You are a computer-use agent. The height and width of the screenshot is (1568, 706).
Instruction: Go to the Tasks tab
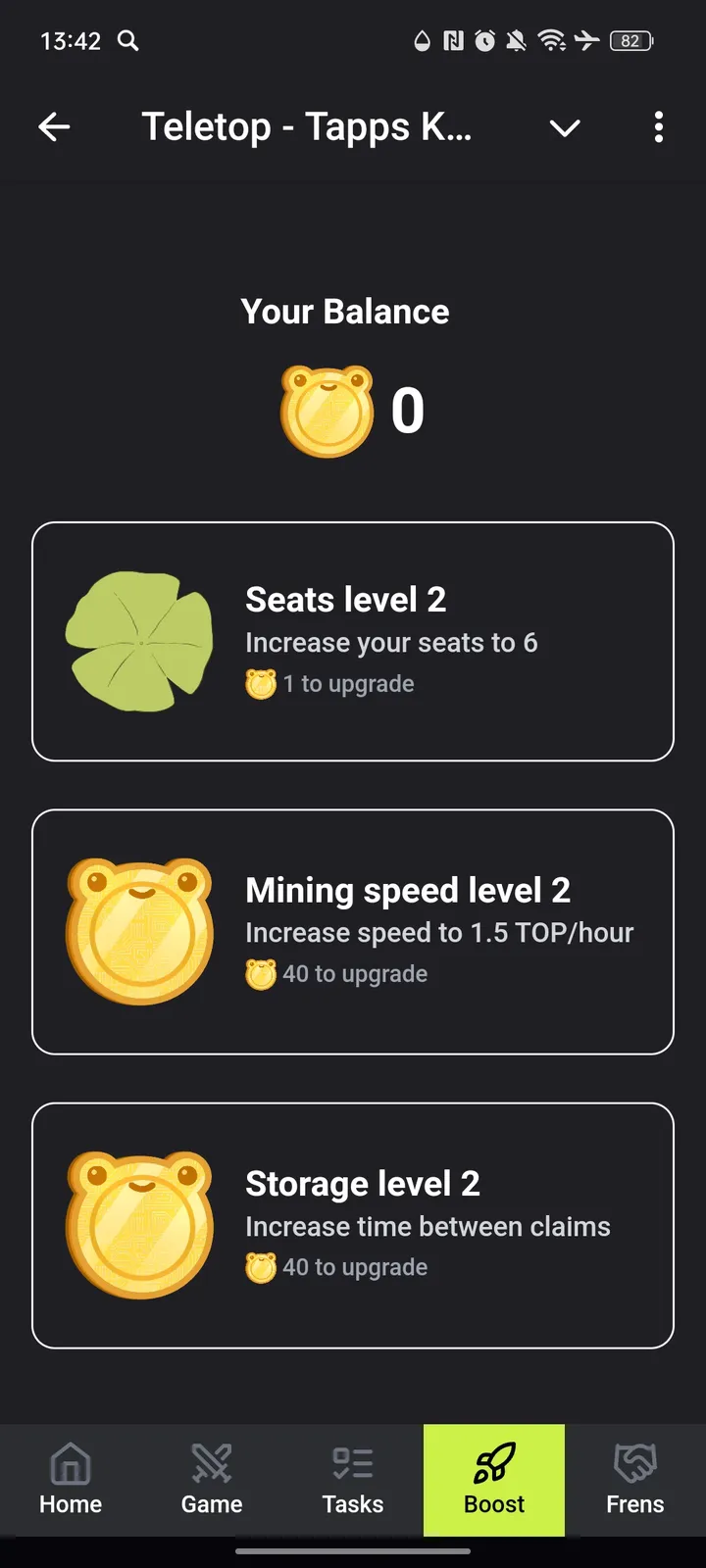[353, 1480]
